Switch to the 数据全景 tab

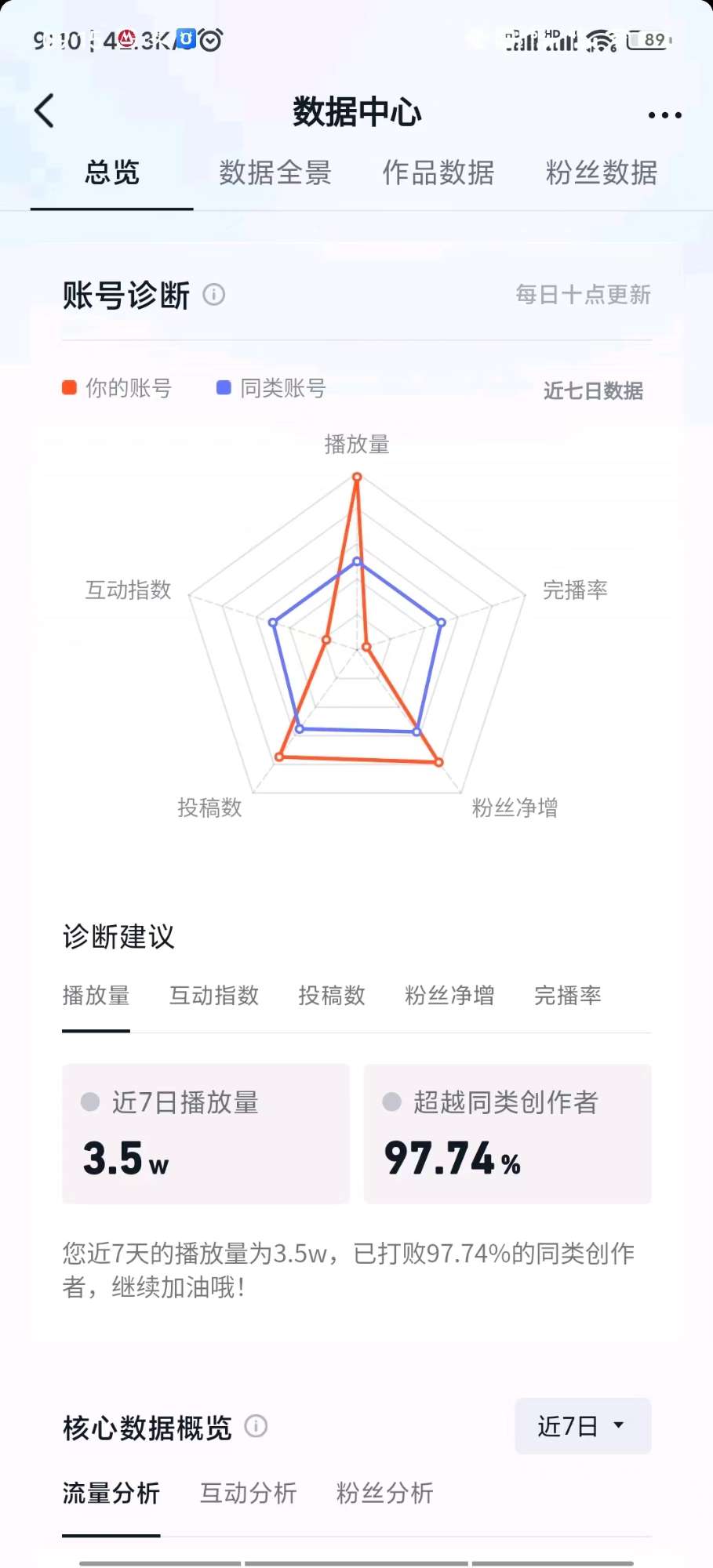pyautogui.click(x=275, y=172)
